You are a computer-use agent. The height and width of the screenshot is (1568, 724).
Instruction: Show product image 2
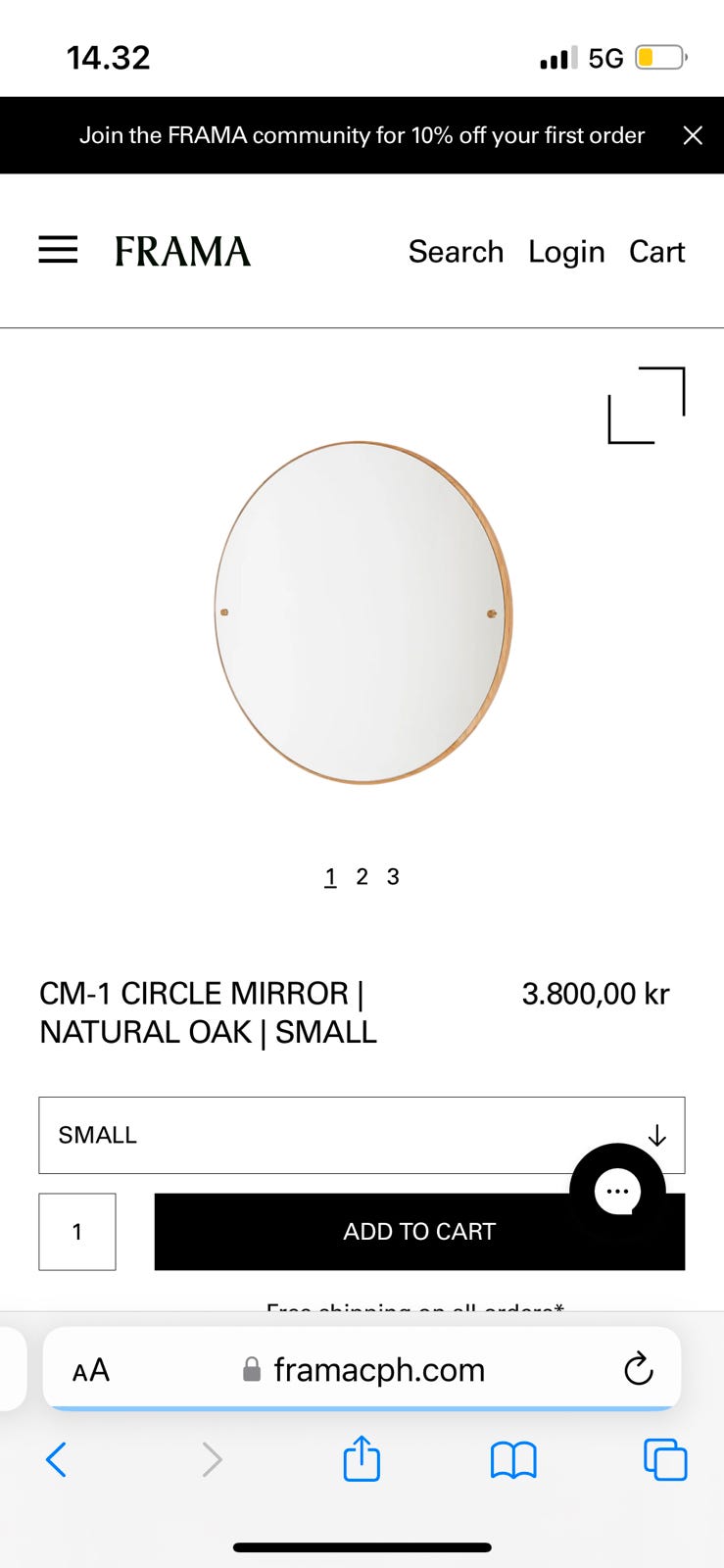pyautogui.click(x=362, y=876)
